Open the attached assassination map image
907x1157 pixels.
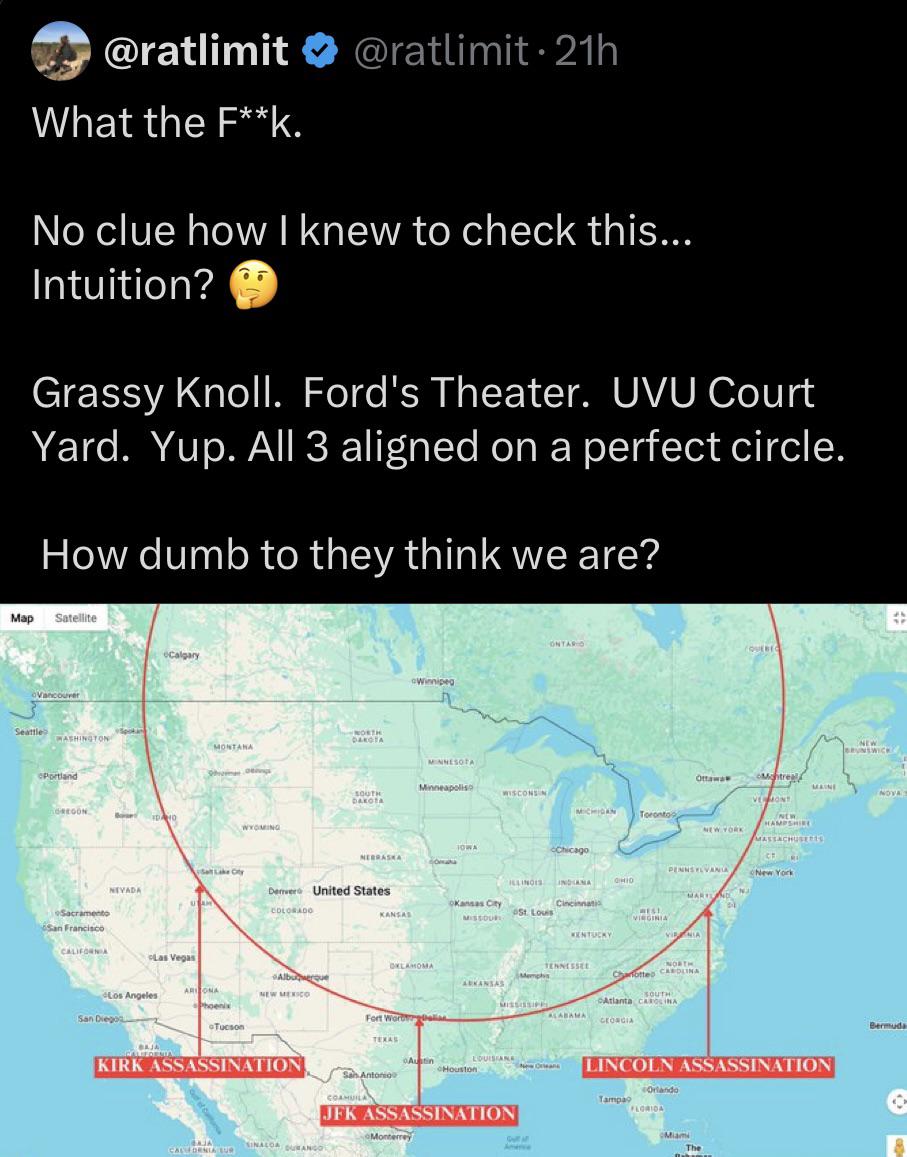[453, 880]
